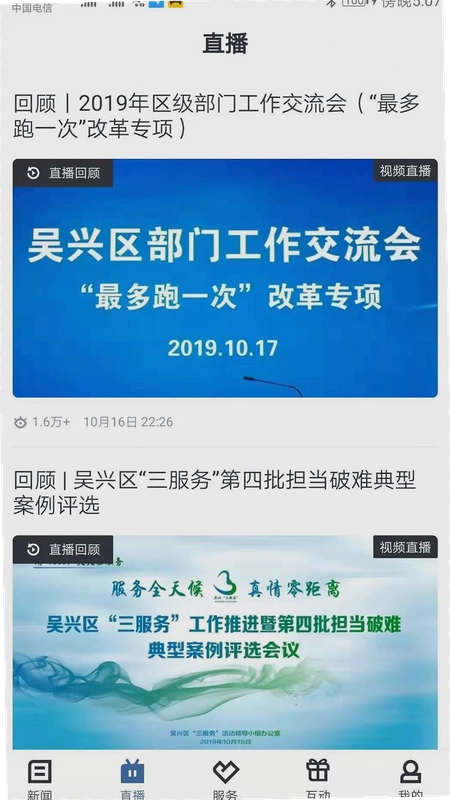The width and height of the screenshot is (450, 800).
Task: Open the 互动 tab
Action: point(318,779)
